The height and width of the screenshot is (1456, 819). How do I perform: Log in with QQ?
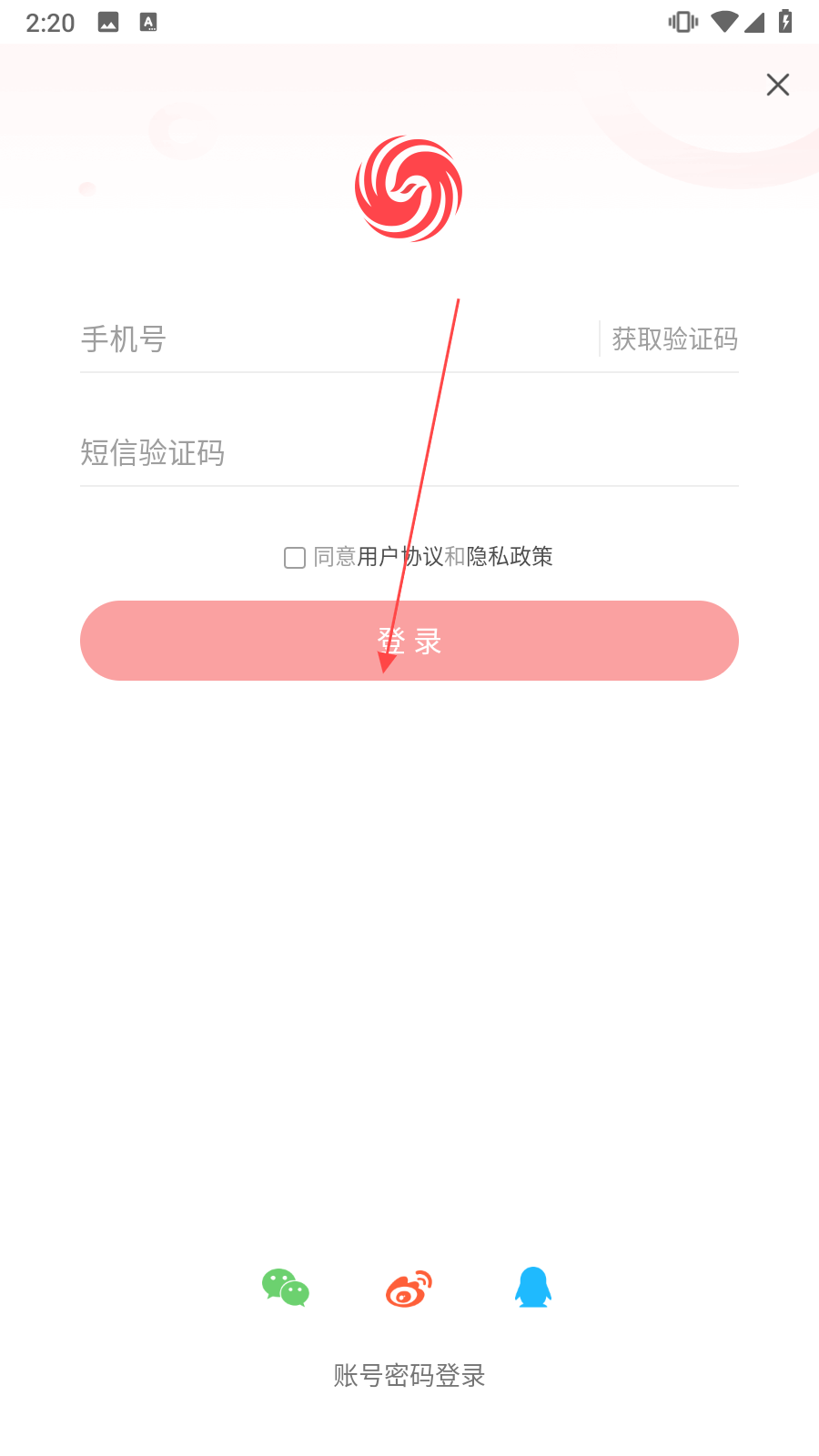click(533, 1288)
